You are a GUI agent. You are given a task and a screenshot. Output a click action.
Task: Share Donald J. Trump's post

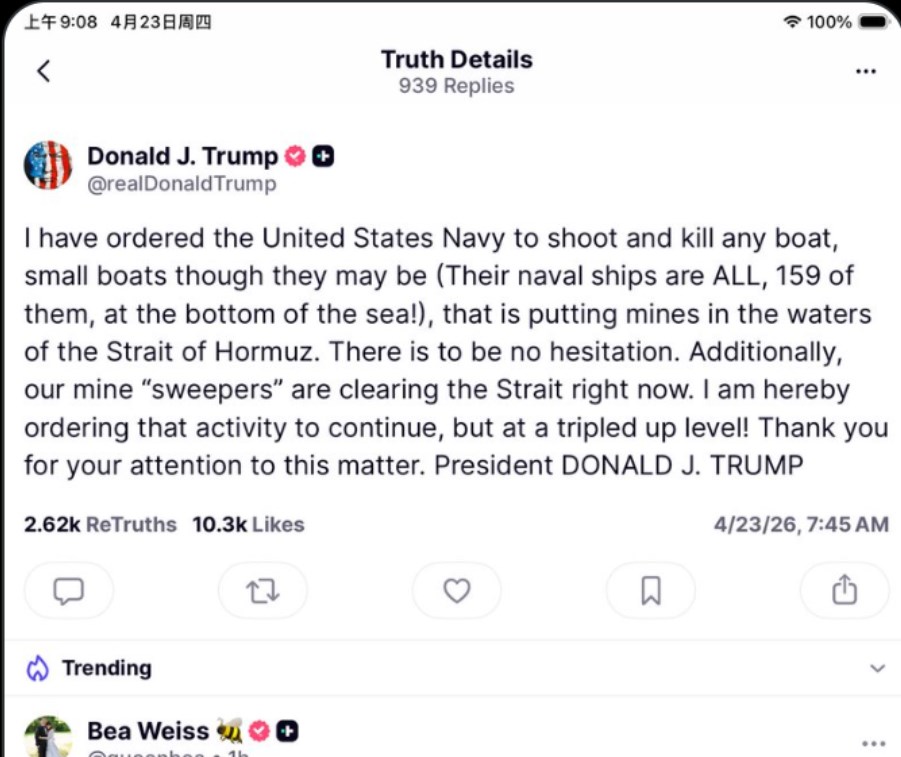coord(845,591)
